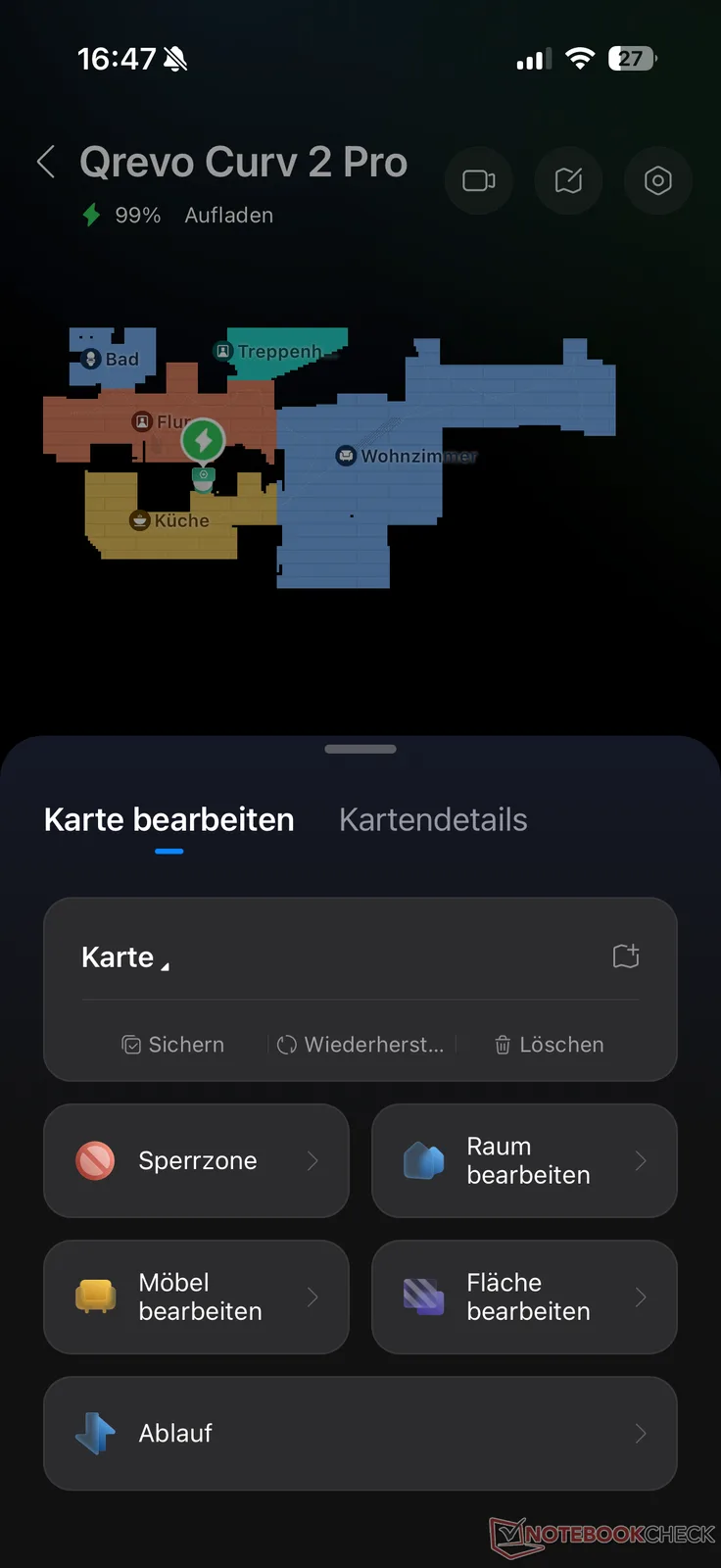Select the Wohnzimmer room on map
This screenshot has height=1568, width=721.
407,457
